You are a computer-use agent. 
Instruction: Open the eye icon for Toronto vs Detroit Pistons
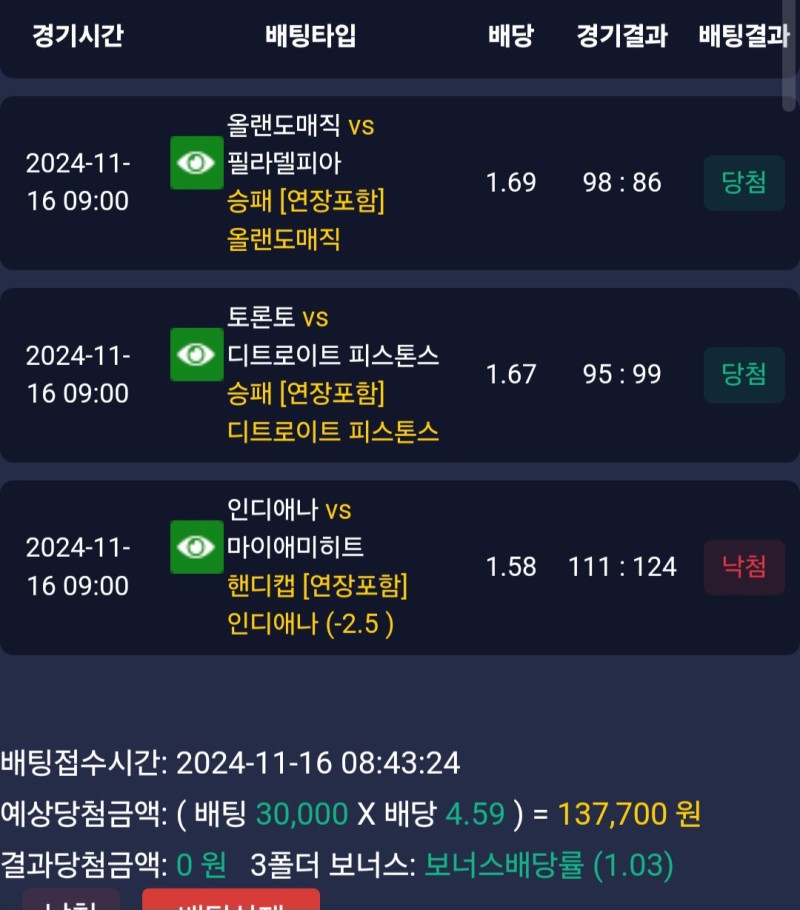[x=197, y=355]
